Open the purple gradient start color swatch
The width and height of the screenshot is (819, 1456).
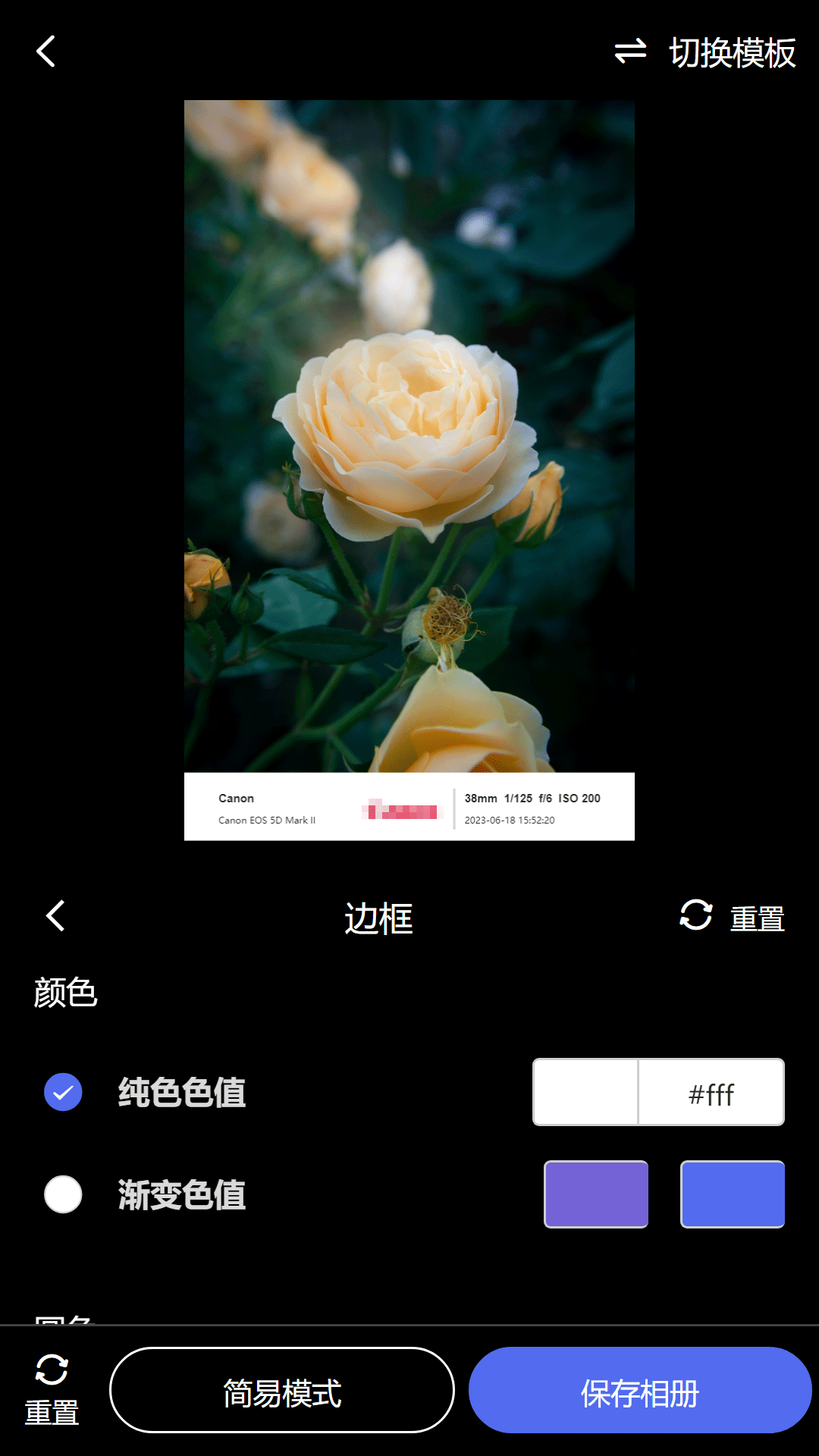point(596,1194)
